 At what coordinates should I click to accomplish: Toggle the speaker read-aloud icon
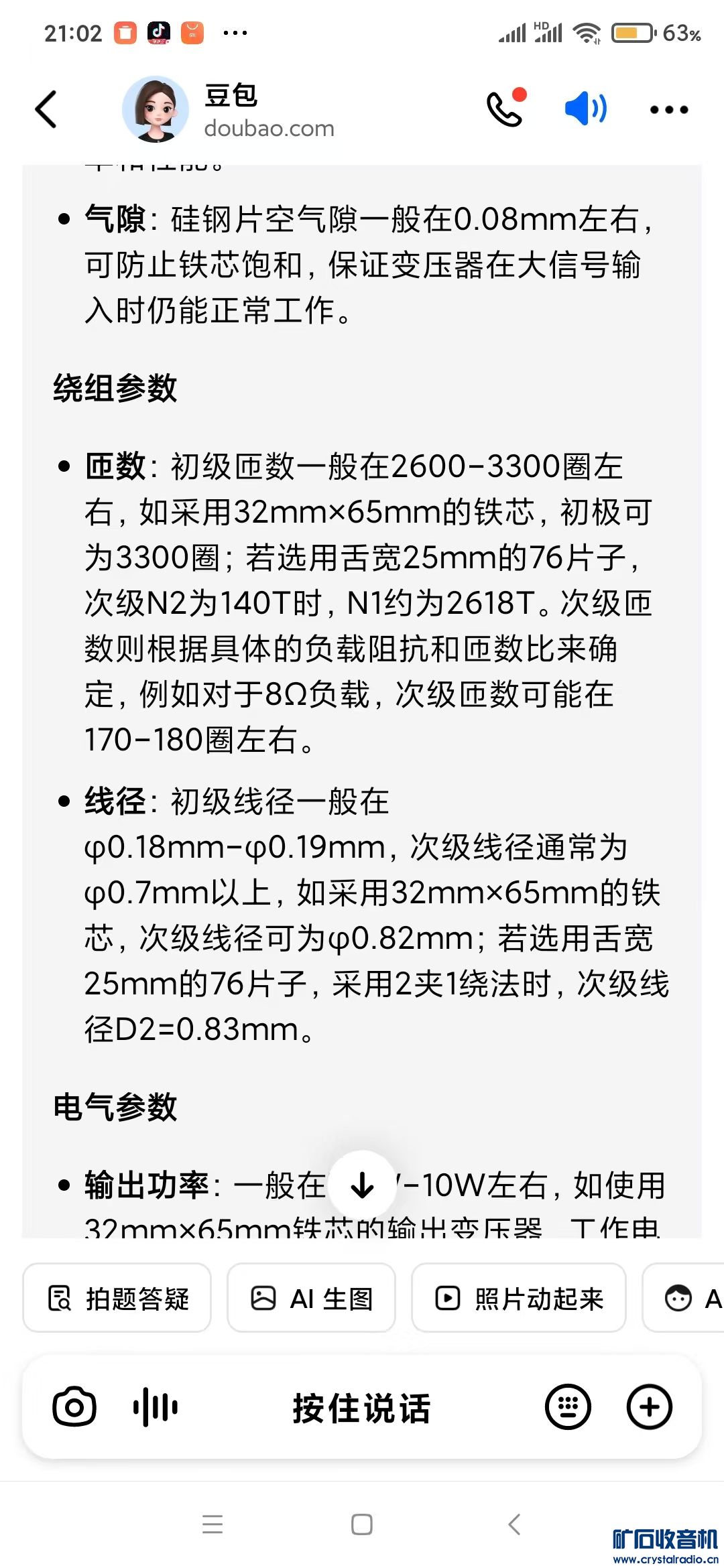tap(585, 109)
